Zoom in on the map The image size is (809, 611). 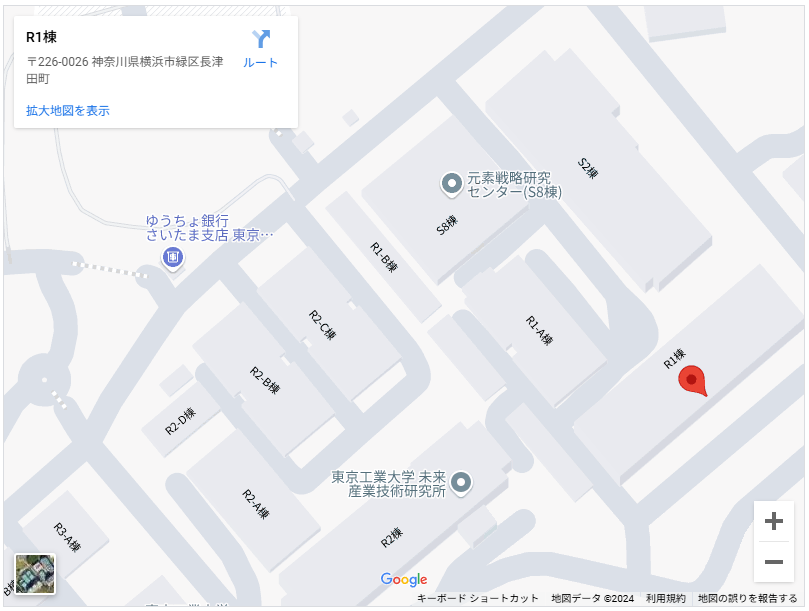point(773,521)
